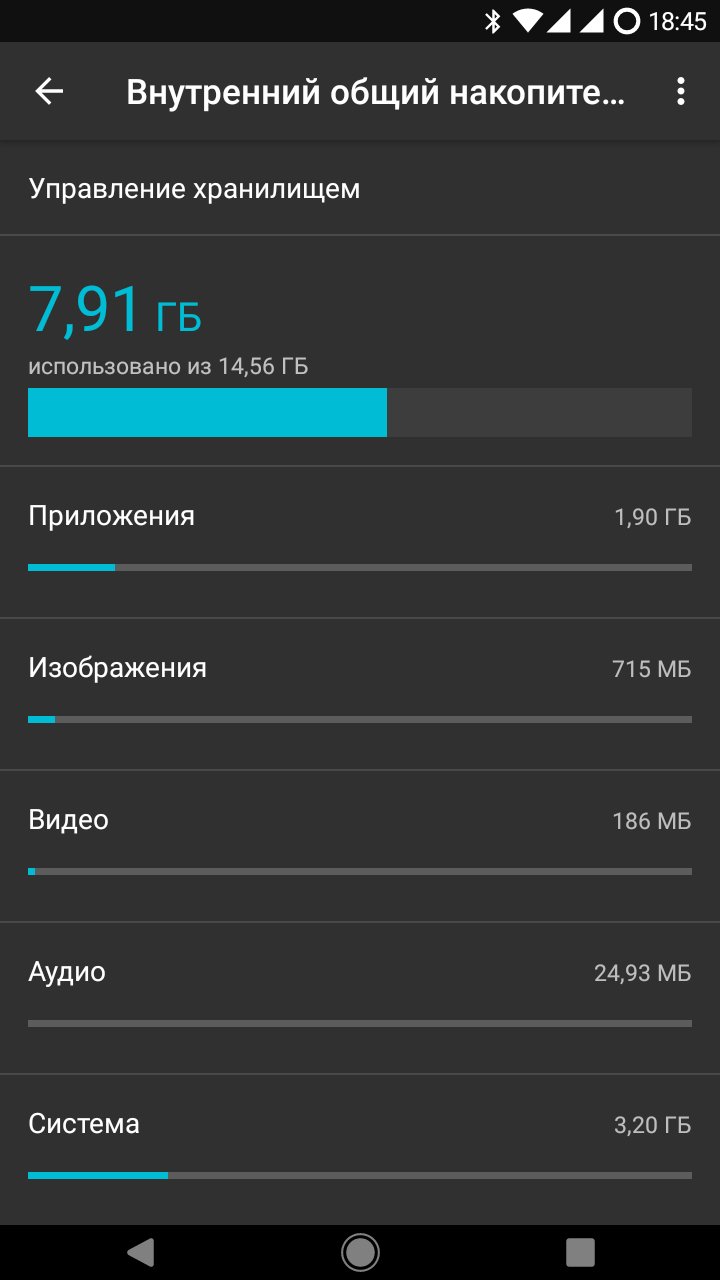
Task: Open Управление хранилищем
Action: click(360, 189)
